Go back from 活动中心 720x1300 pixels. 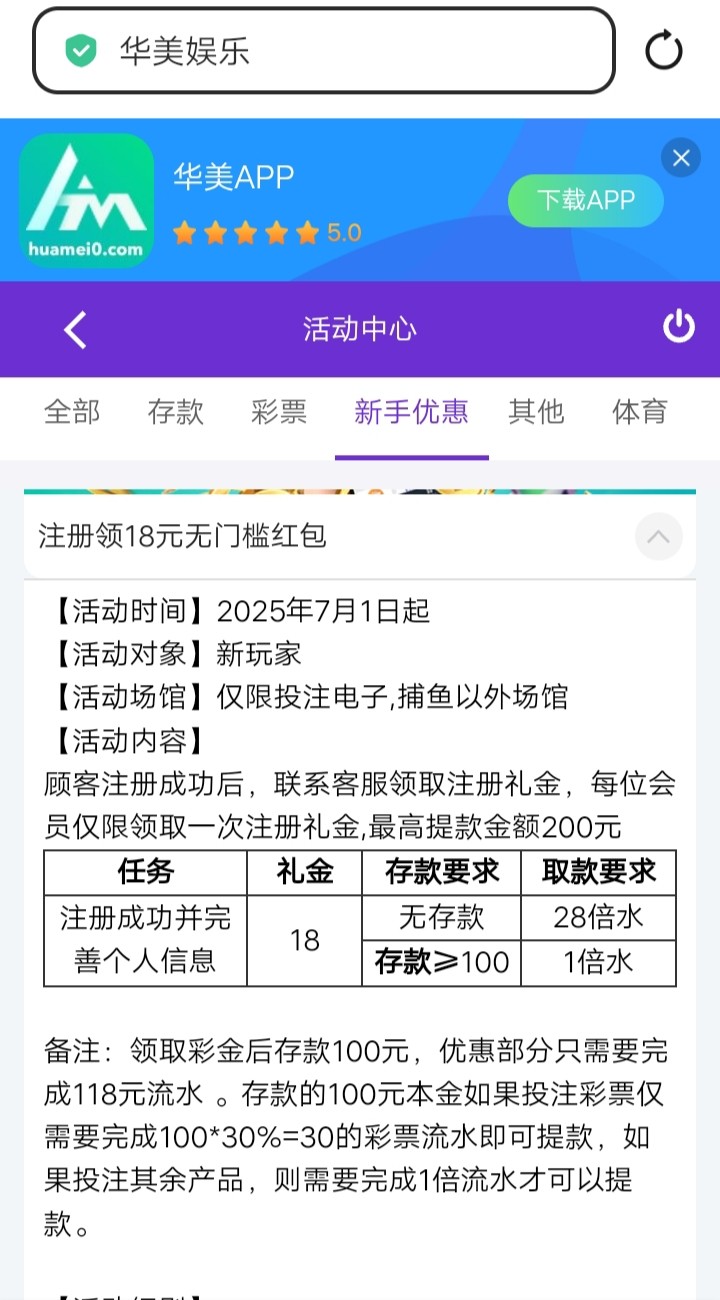click(x=75, y=329)
